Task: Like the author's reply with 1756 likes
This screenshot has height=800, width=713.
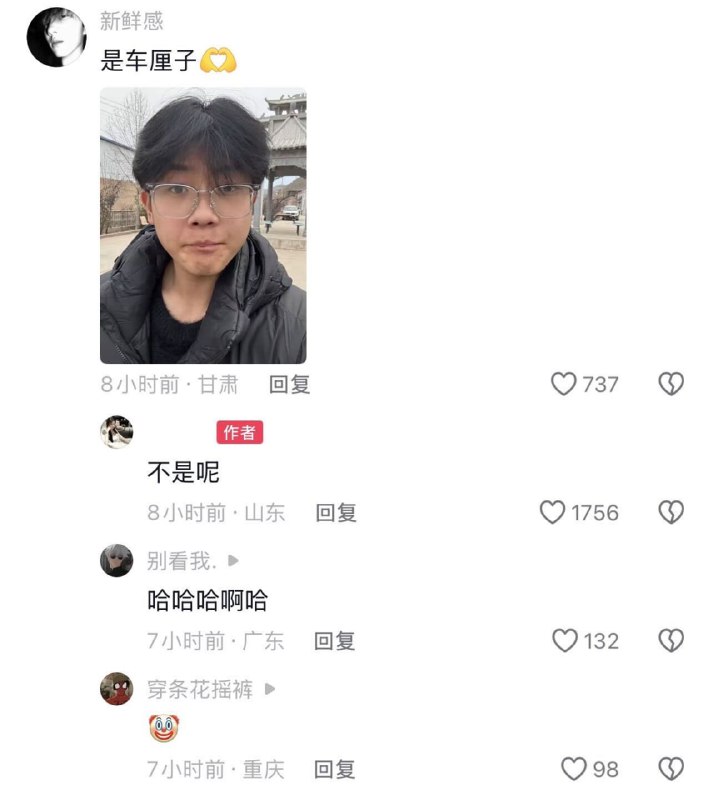Action: pyautogui.click(x=553, y=513)
